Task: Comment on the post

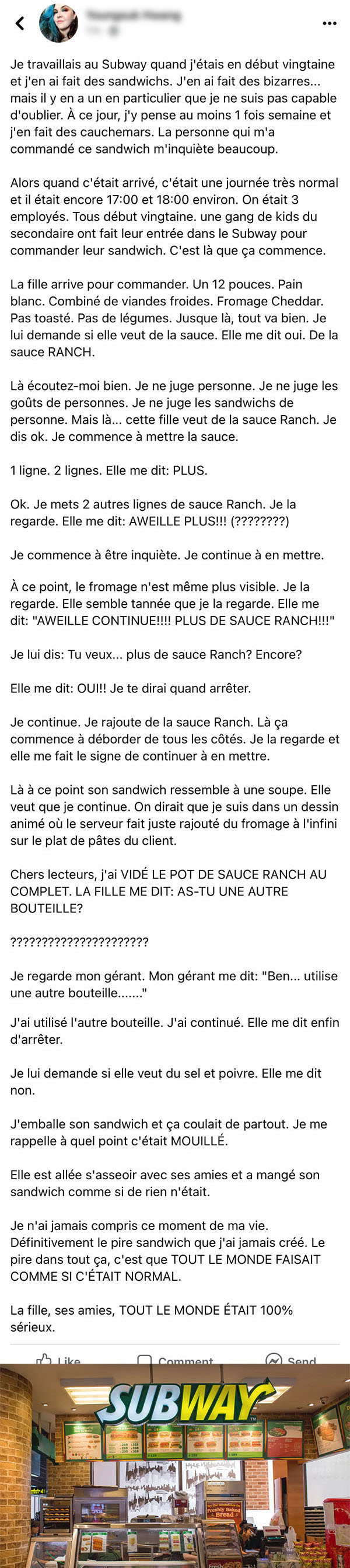Action: [176, 1358]
